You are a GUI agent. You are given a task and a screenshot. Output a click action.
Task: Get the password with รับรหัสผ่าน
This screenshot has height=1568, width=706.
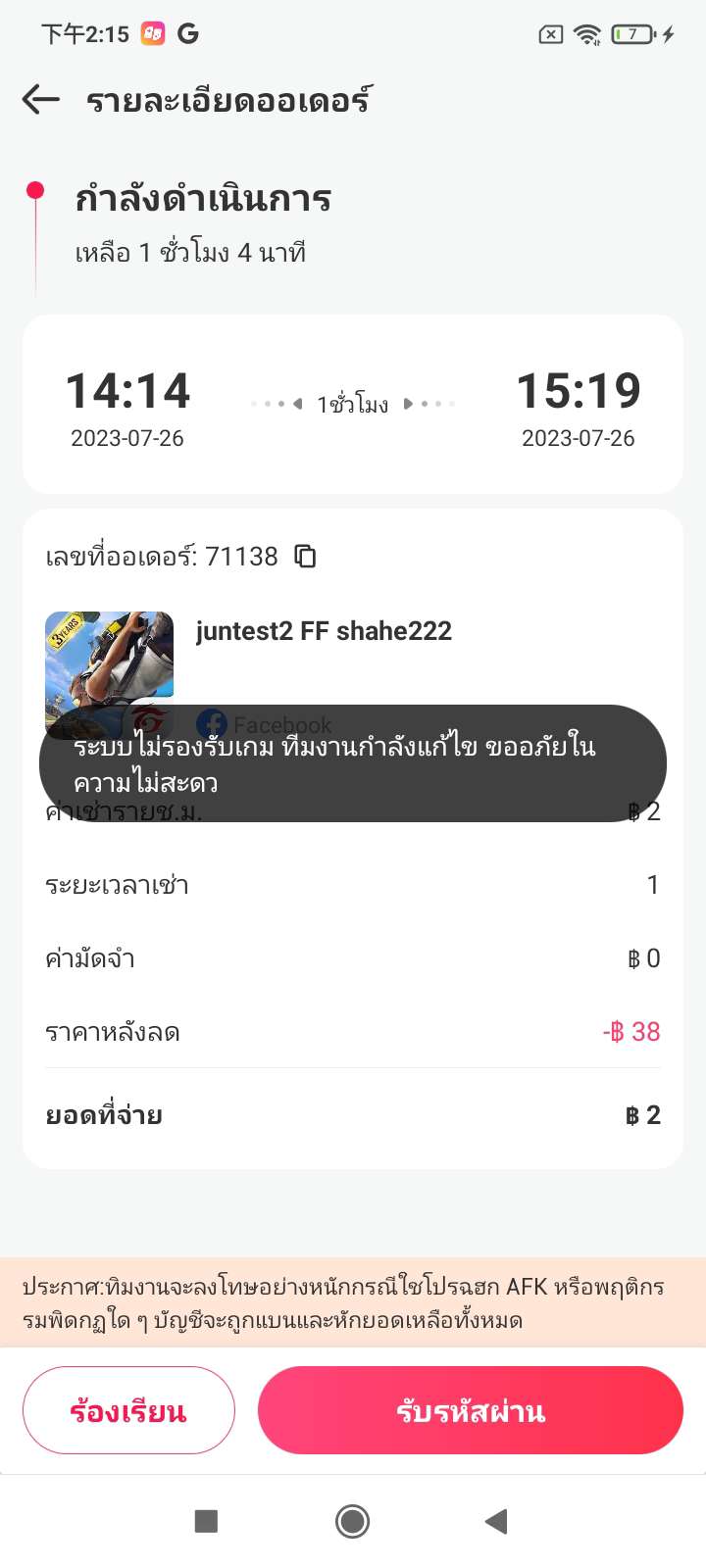pyautogui.click(x=470, y=1410)
